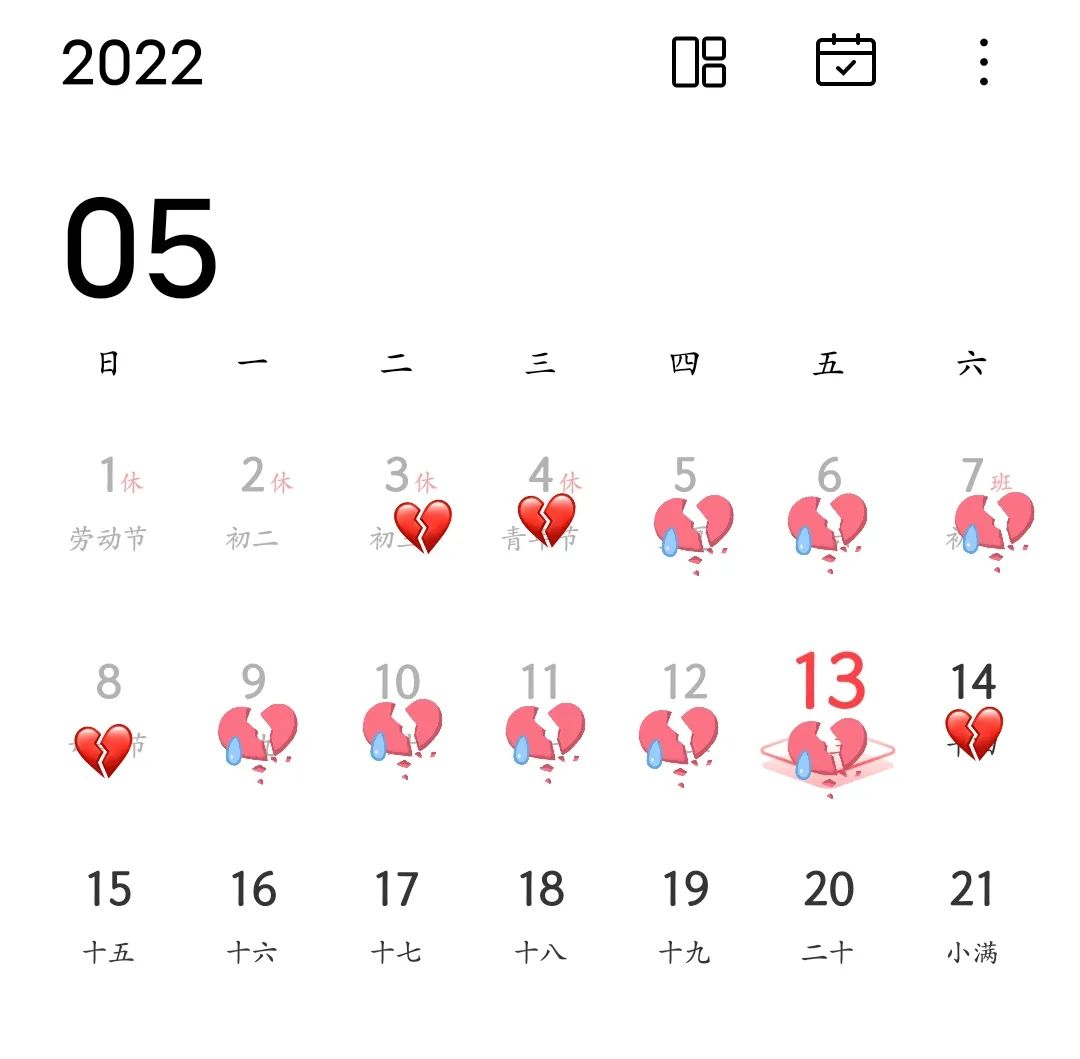This screenshot has height=1059, width=1080.
Task: Open the overflow menu
Action: (x=984, y=62)
